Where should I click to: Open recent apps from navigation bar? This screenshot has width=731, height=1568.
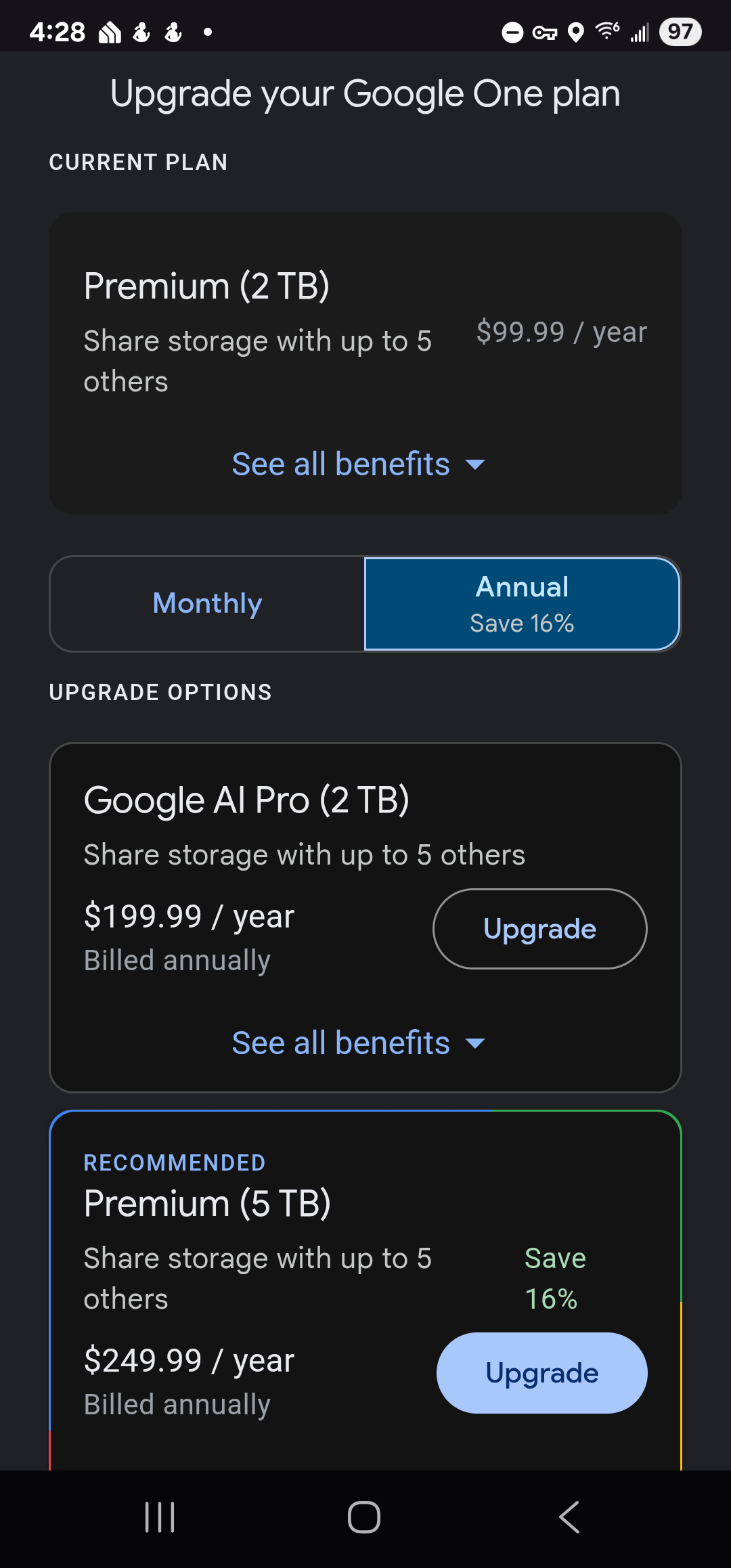[160, 1517]
